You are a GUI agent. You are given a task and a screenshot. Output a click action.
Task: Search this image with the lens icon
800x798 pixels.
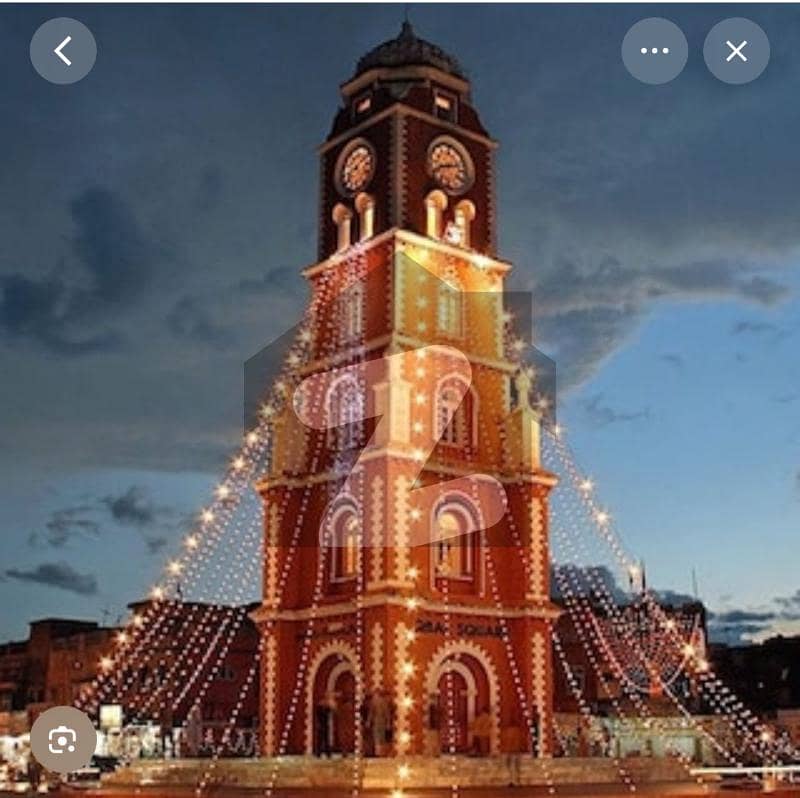pyautogui.click(x=63, y=740)
